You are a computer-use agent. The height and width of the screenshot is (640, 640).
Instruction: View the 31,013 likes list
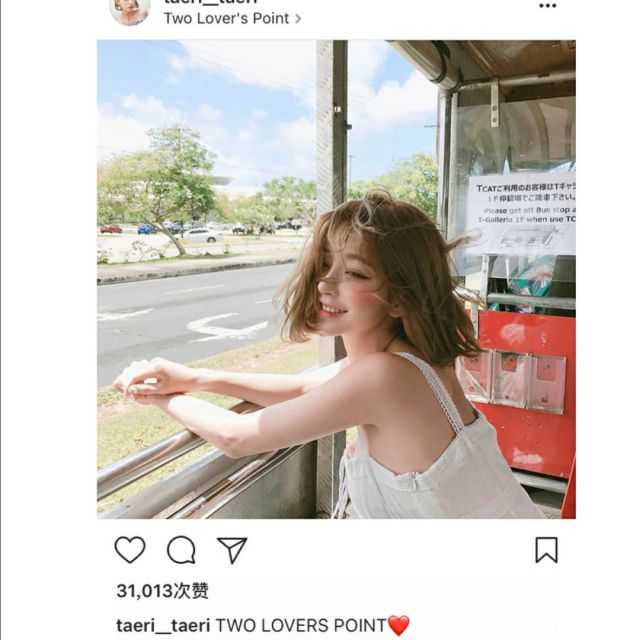click(x=162, y=591)
